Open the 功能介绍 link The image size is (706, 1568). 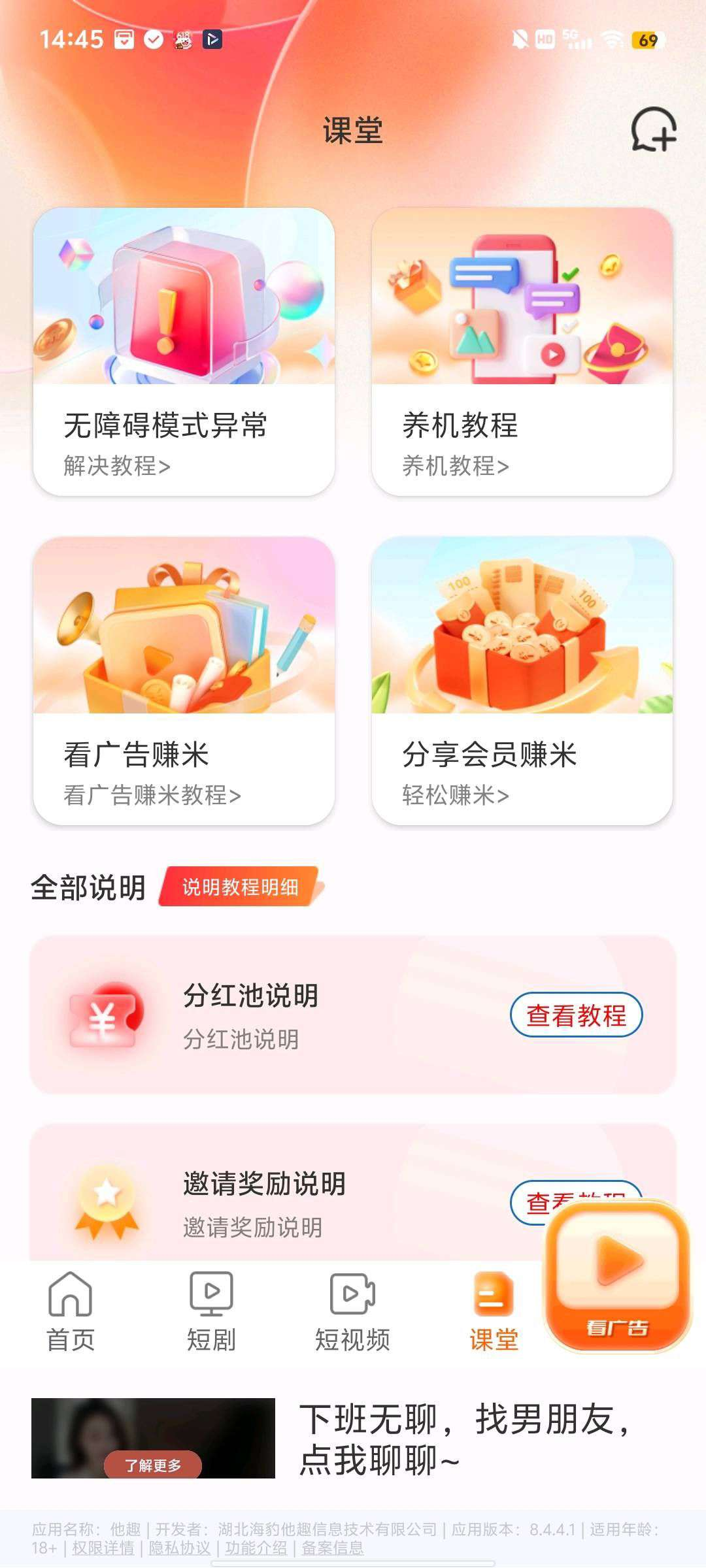coord(256,1548)
